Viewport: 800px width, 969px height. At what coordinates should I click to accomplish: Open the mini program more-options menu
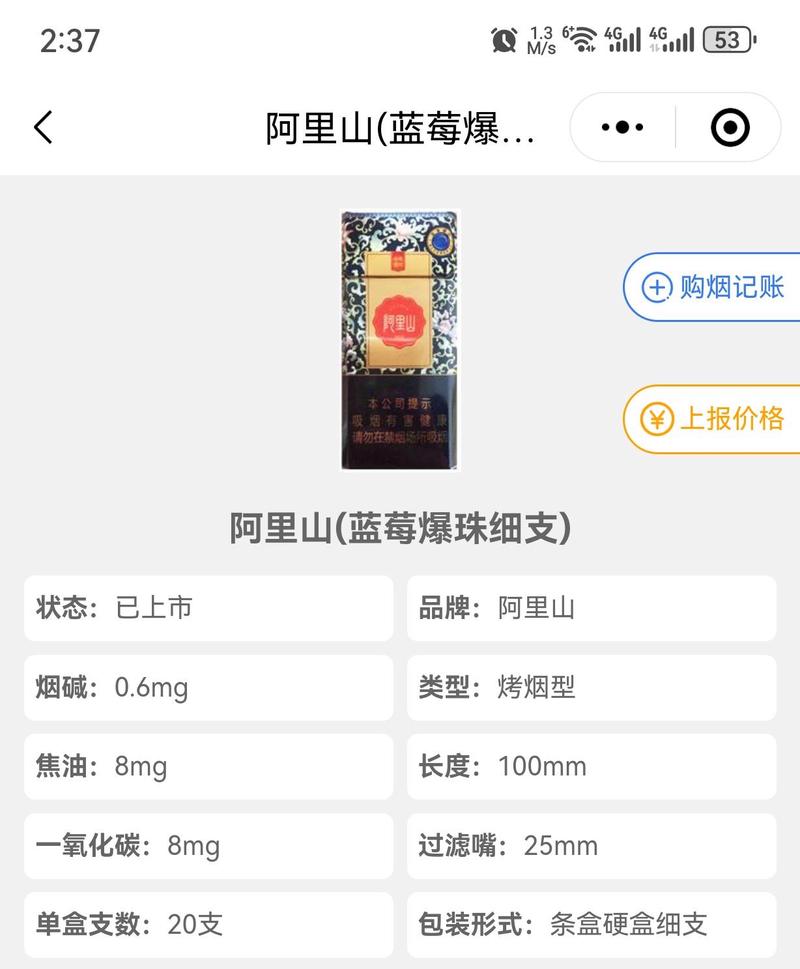click(x=622, y=128)
